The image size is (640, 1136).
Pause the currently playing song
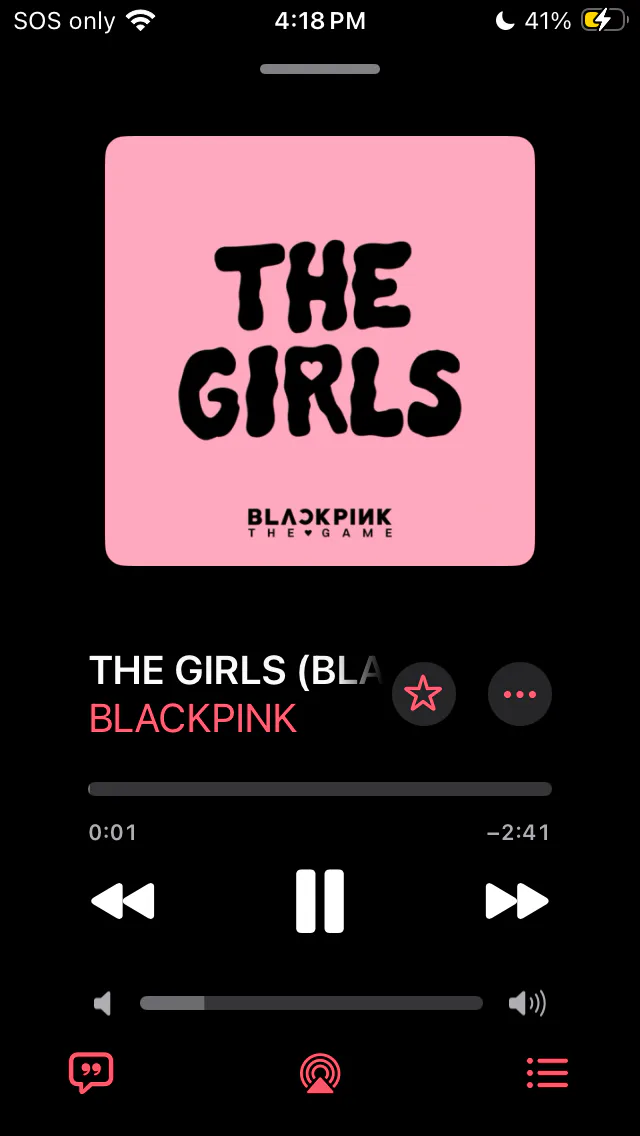click(320, 901)
